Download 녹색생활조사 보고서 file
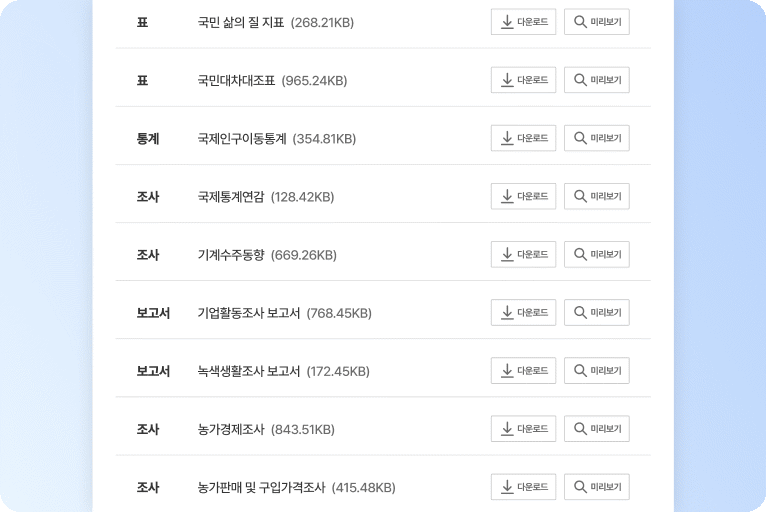767x512 pixels. point(523,370)
